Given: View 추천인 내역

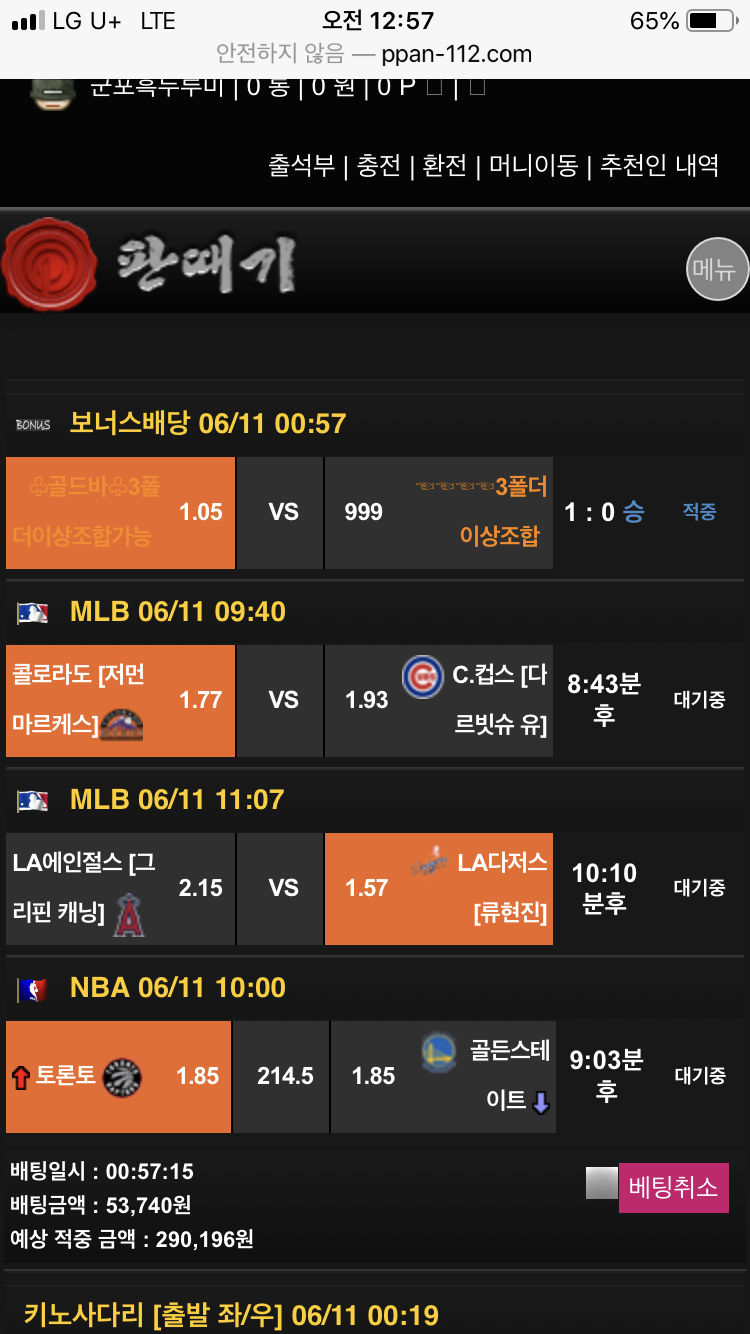Looking at the screenshot, I should point(659,165).
